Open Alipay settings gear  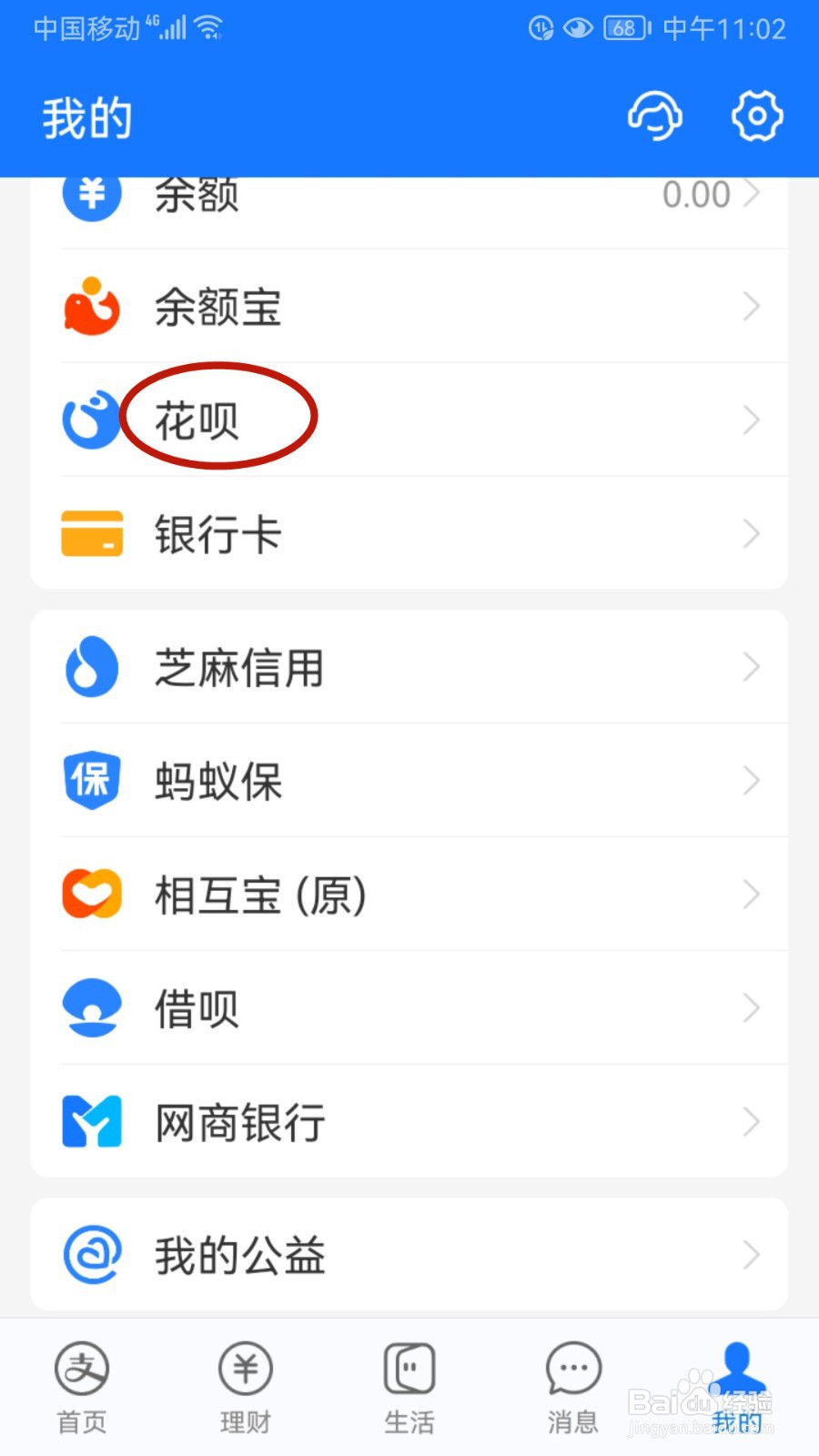(x=756, y=116)
